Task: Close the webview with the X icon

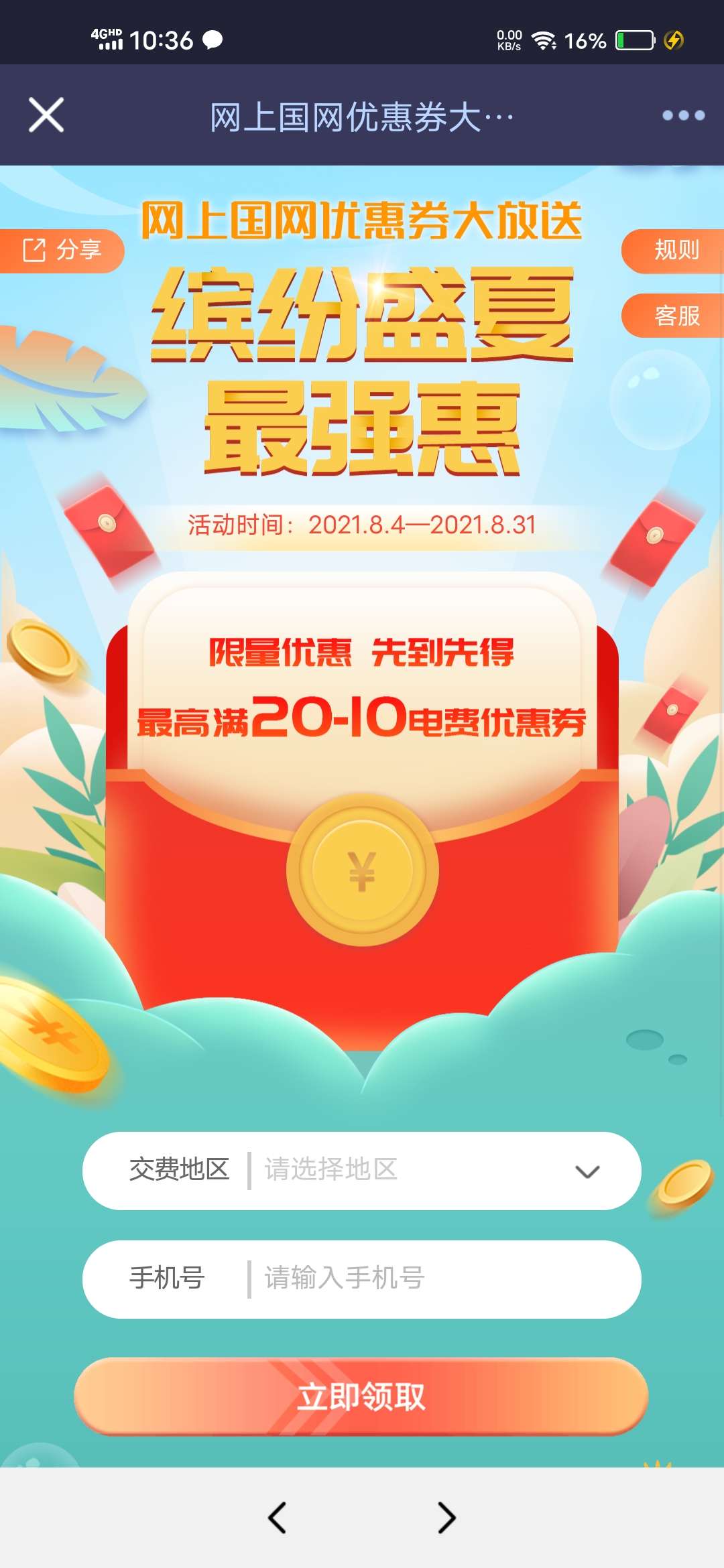Action: point(46,115)
